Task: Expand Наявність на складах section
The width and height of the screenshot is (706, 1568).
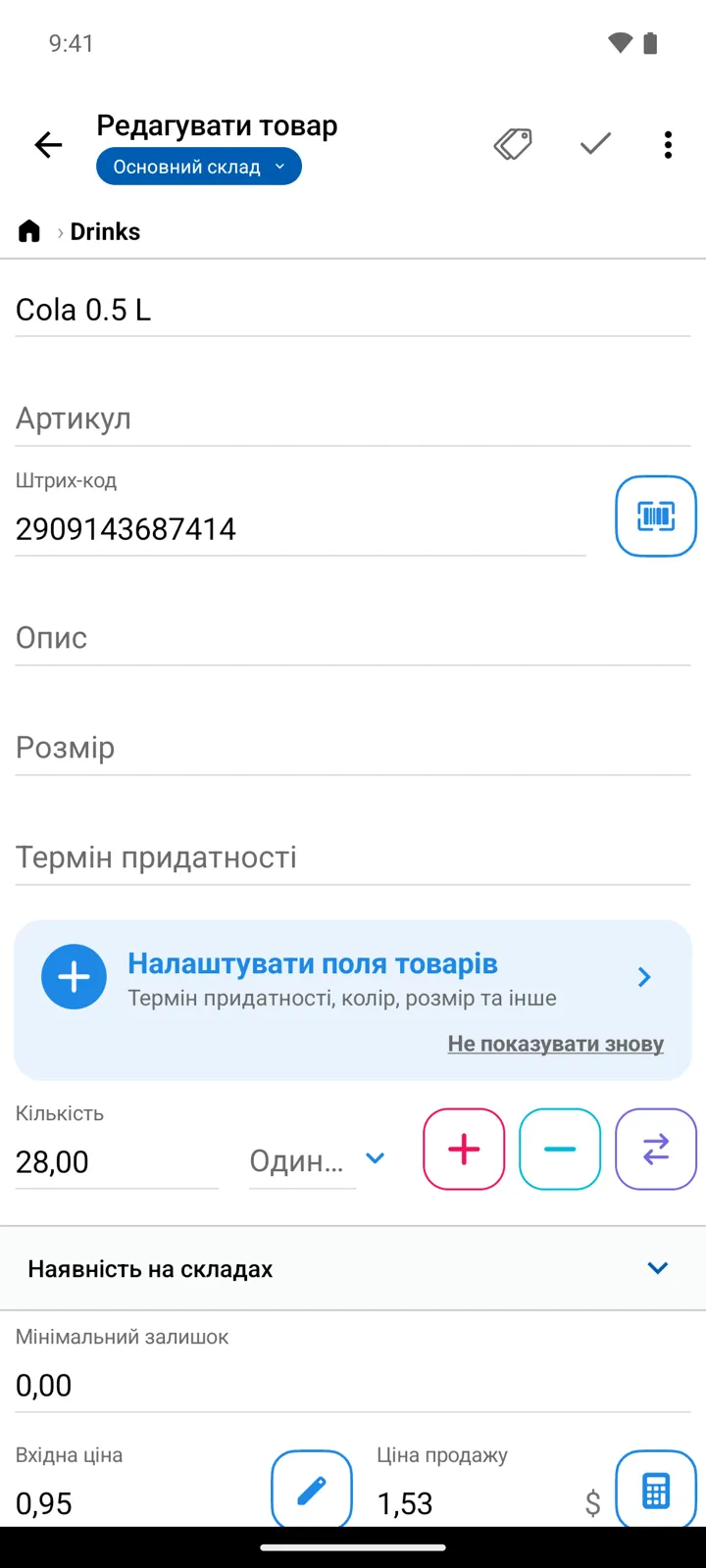Action: click(353, 1268)
